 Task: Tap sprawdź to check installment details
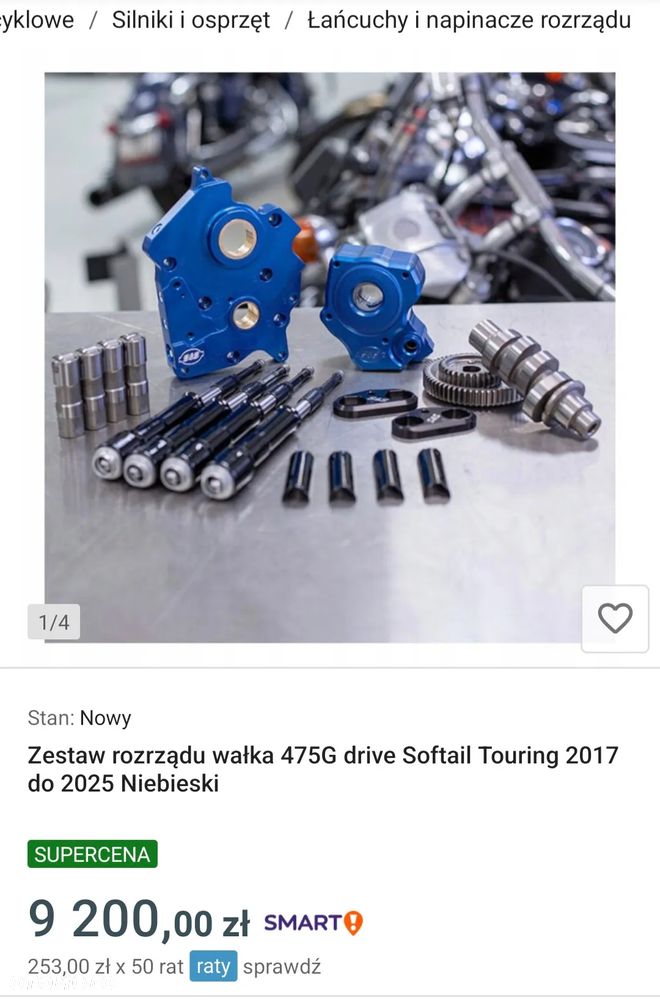pyautogui.click(x=282, y=966)
